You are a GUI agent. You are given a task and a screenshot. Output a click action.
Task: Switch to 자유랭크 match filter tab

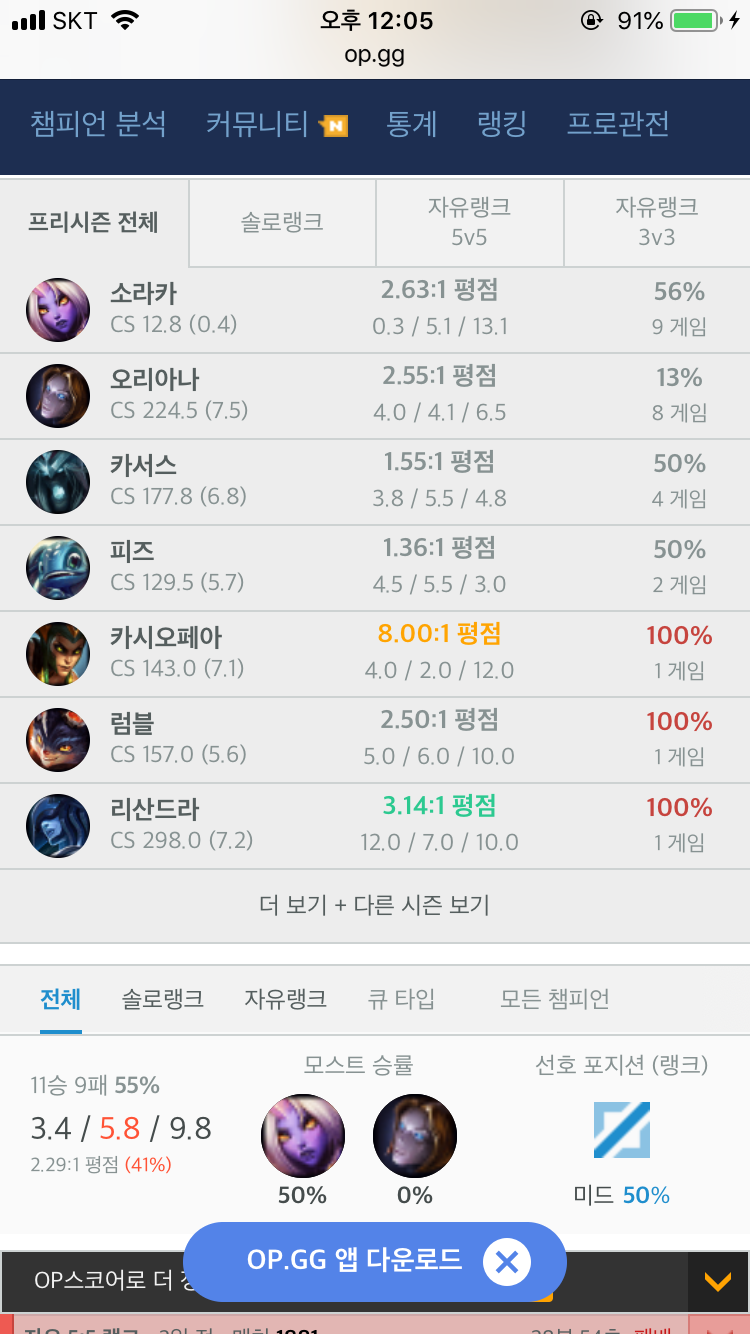point(285,998)
